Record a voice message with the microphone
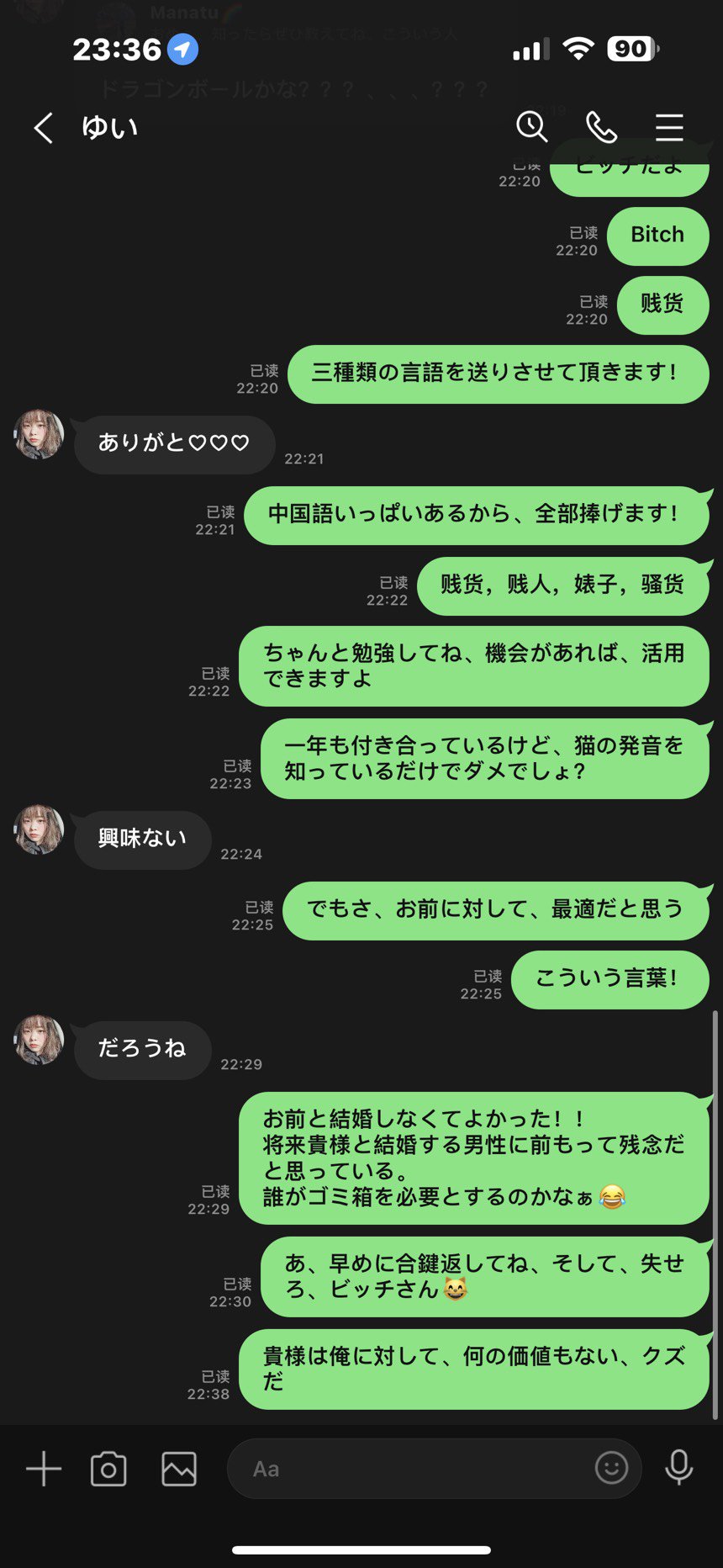This screenshot has height=1568, width=723. 679,1468
